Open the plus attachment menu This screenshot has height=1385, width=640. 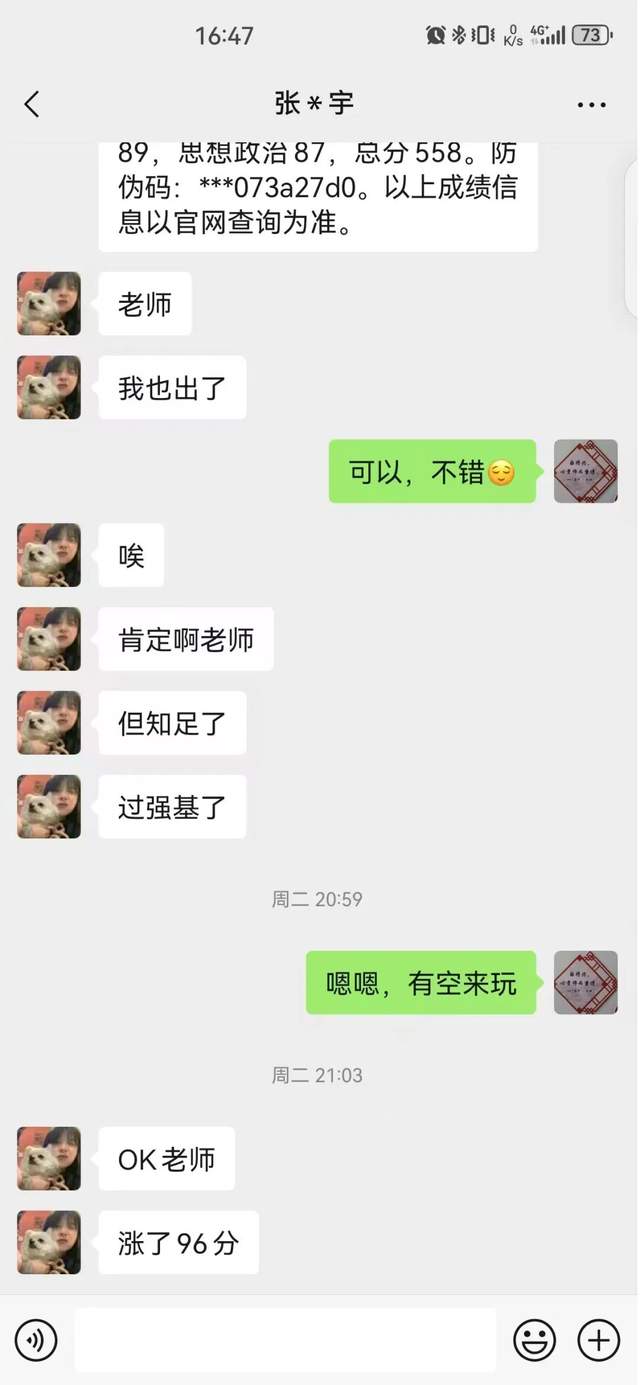599,1340
